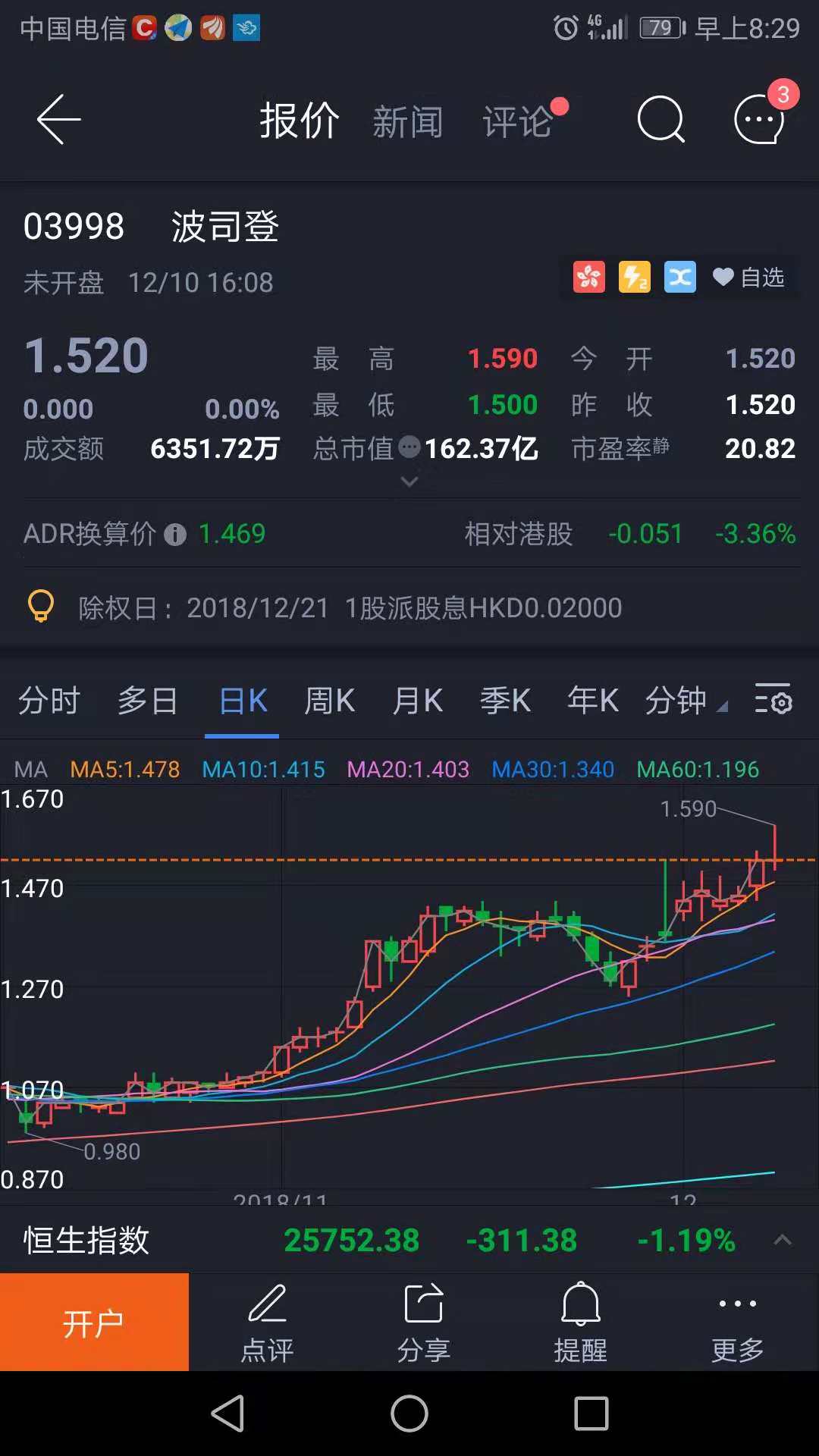Screen dimensions: 819x1456
Task: Switch to the 新闻 tab
Action: click(408, 121)
